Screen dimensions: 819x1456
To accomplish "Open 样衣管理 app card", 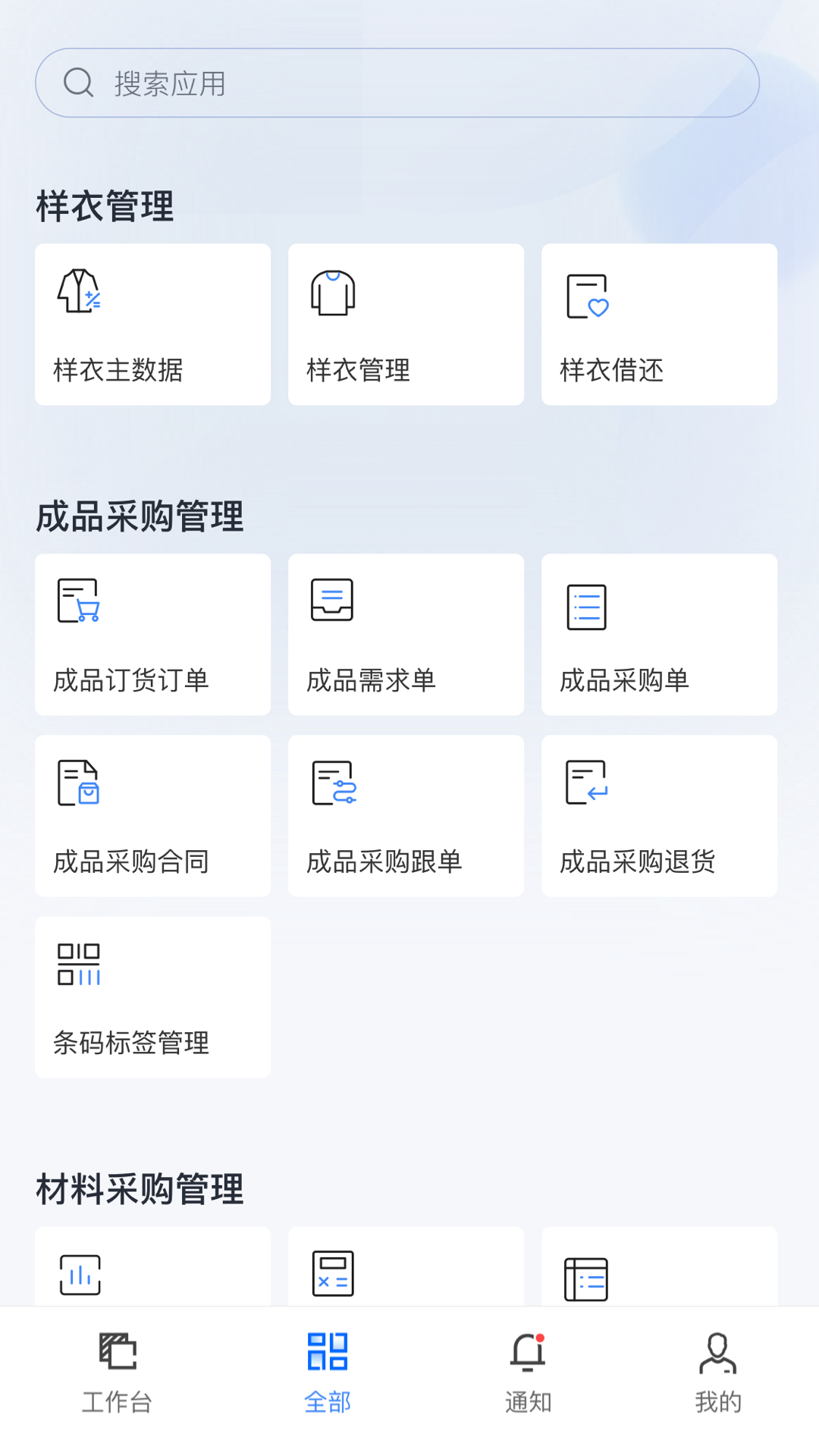I will click(x=406, y=325).
